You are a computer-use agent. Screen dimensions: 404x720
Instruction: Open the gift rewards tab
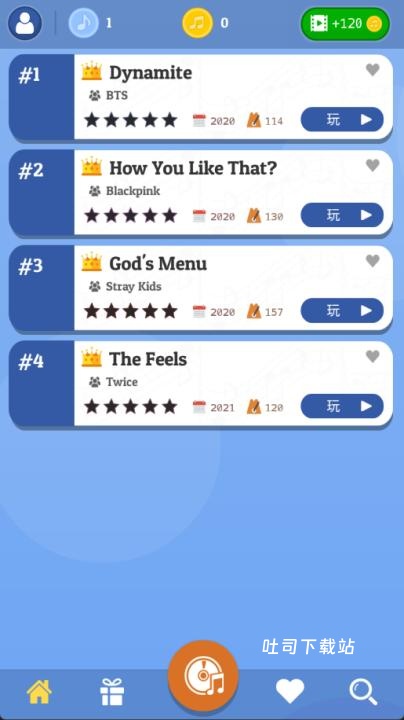coord(112,692)
